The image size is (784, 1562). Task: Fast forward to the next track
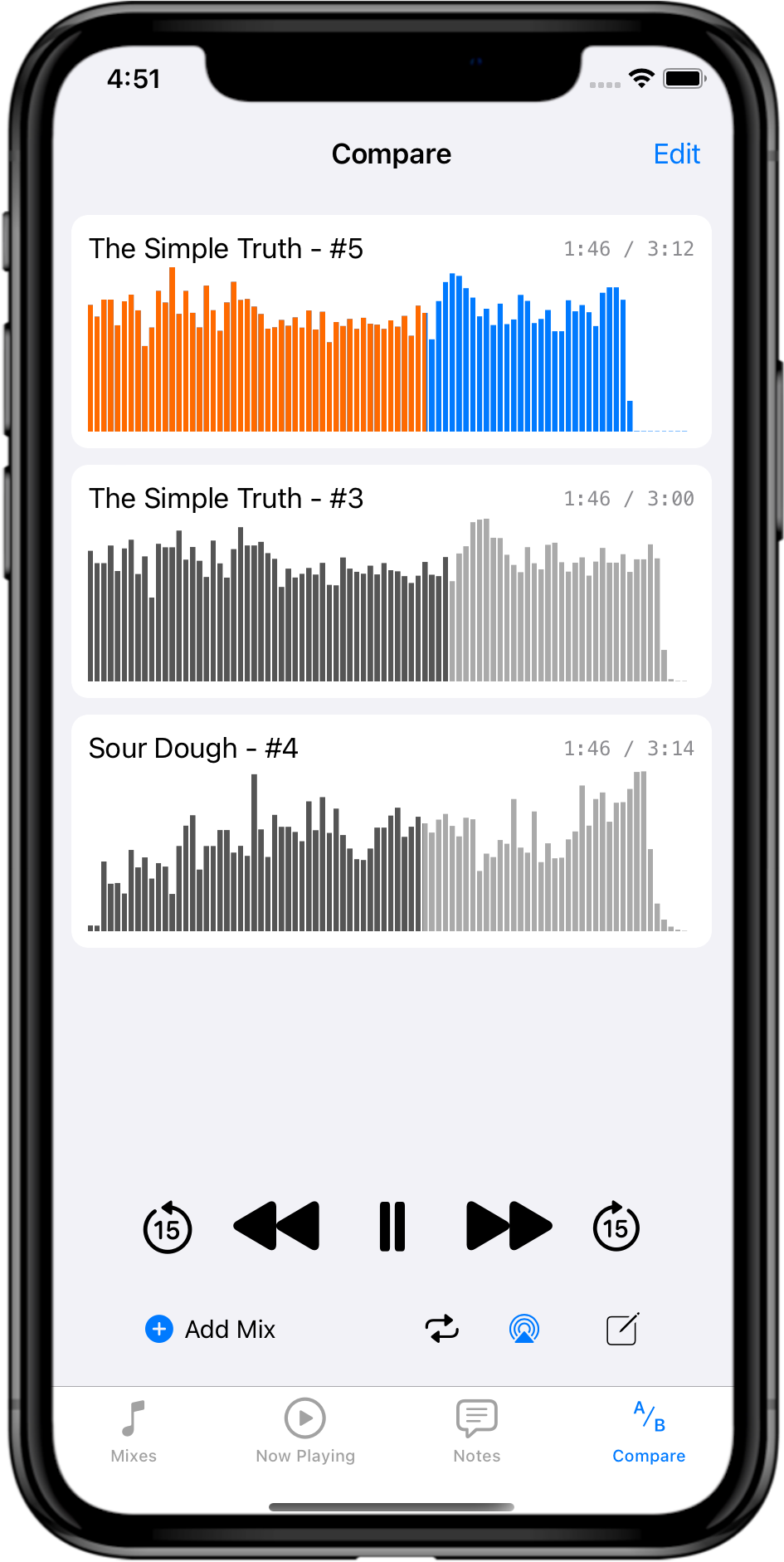coord(508,1226)
